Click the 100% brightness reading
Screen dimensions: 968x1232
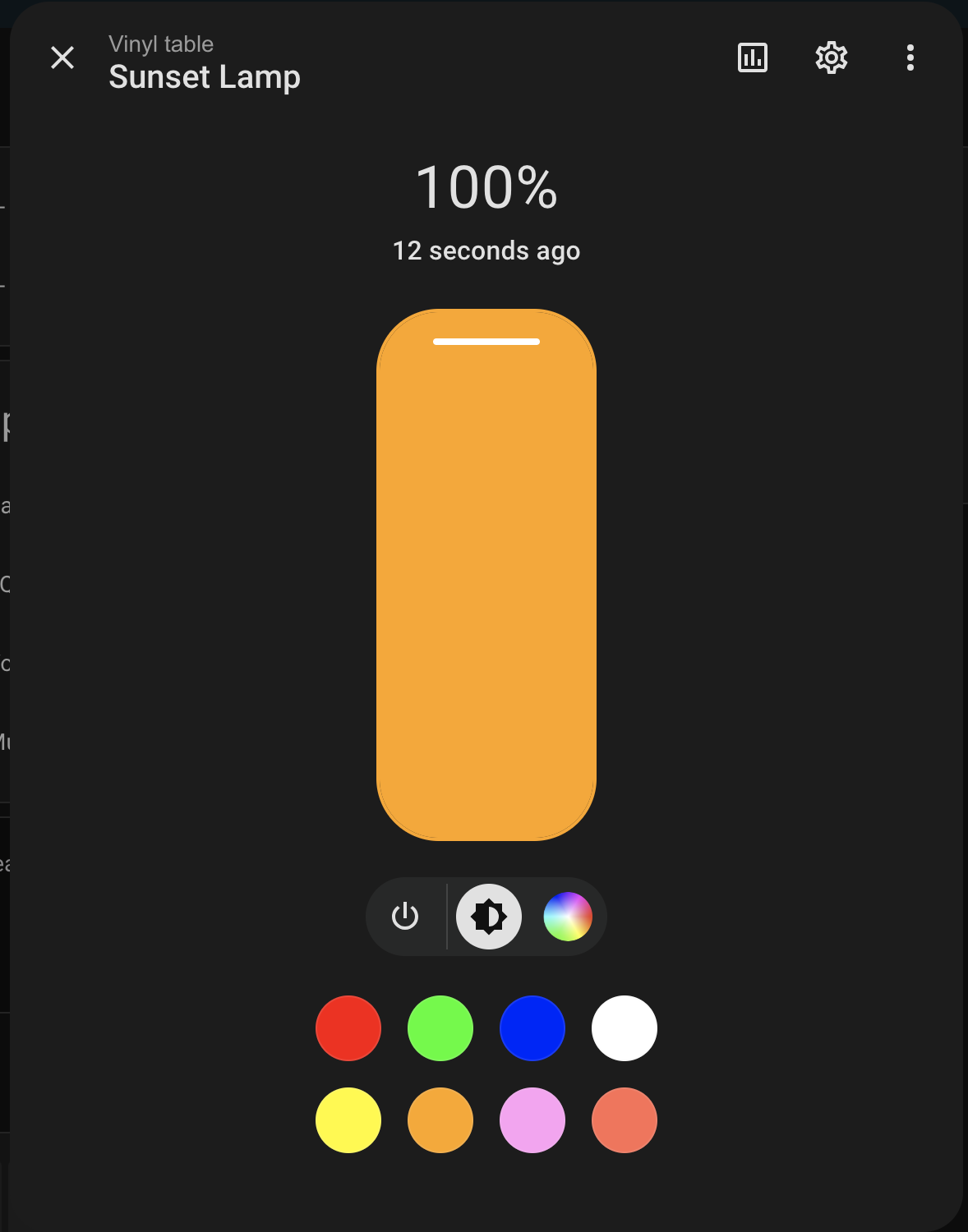tap(486, 189)
